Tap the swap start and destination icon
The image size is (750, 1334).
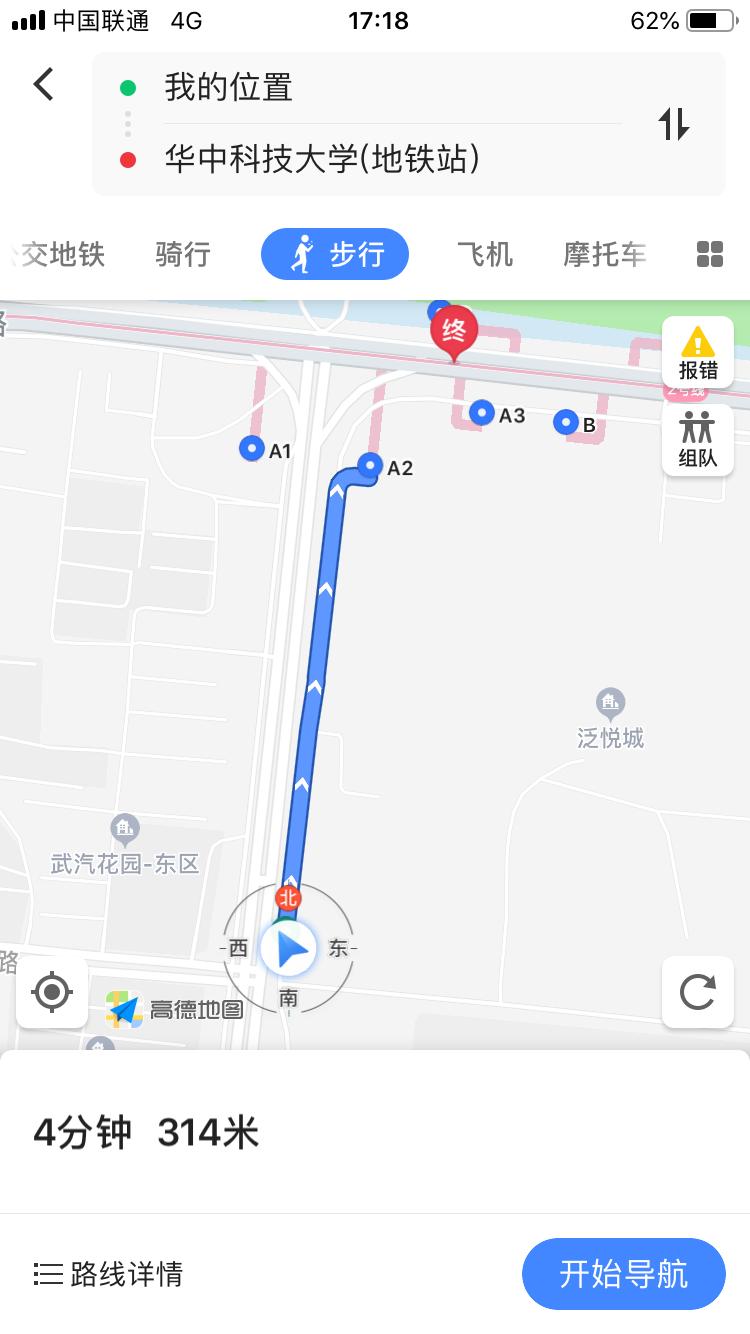[676, 122]
